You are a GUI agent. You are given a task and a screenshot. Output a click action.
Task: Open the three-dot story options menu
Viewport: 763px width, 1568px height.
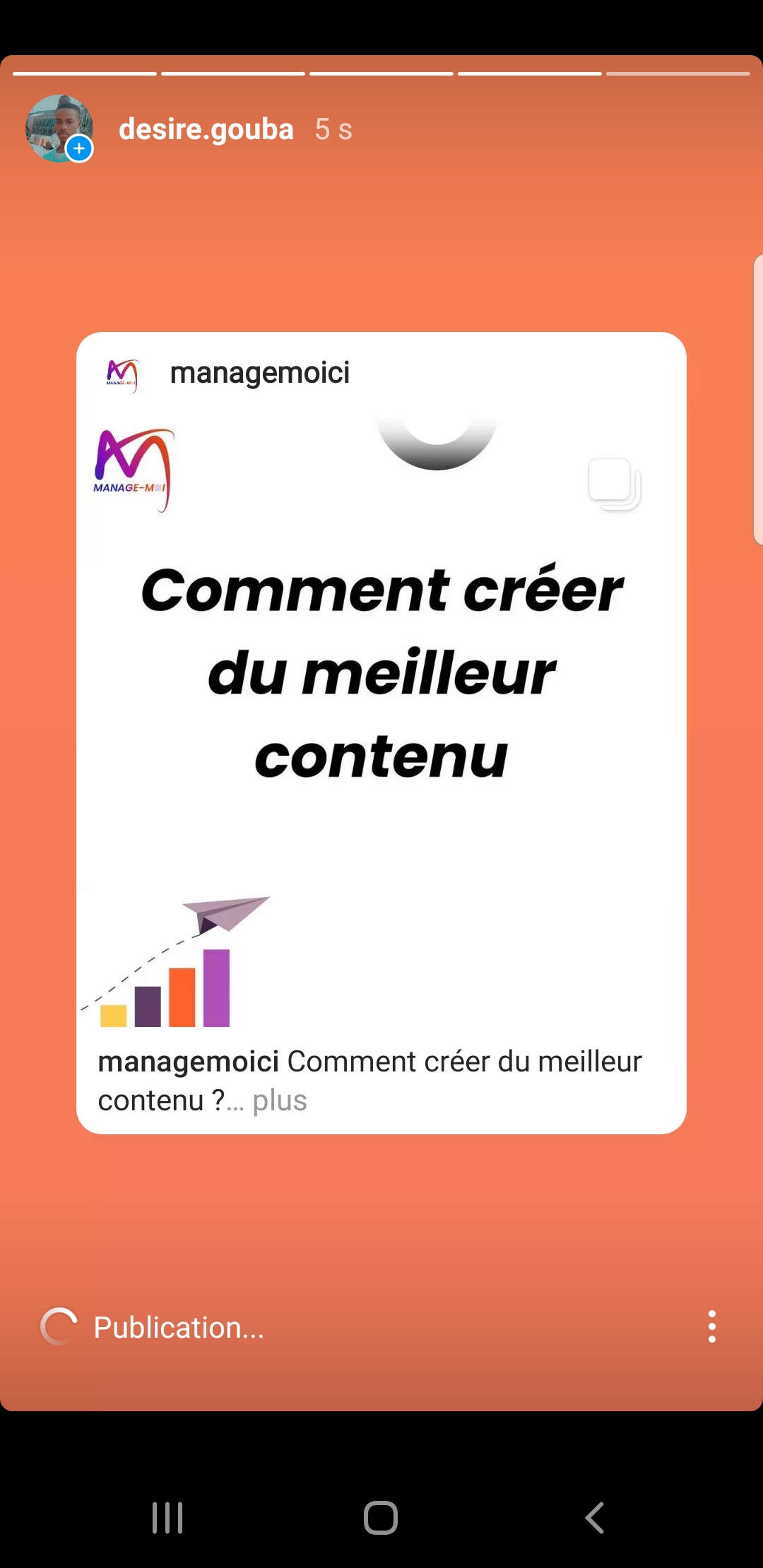[x=711, y=1326]
